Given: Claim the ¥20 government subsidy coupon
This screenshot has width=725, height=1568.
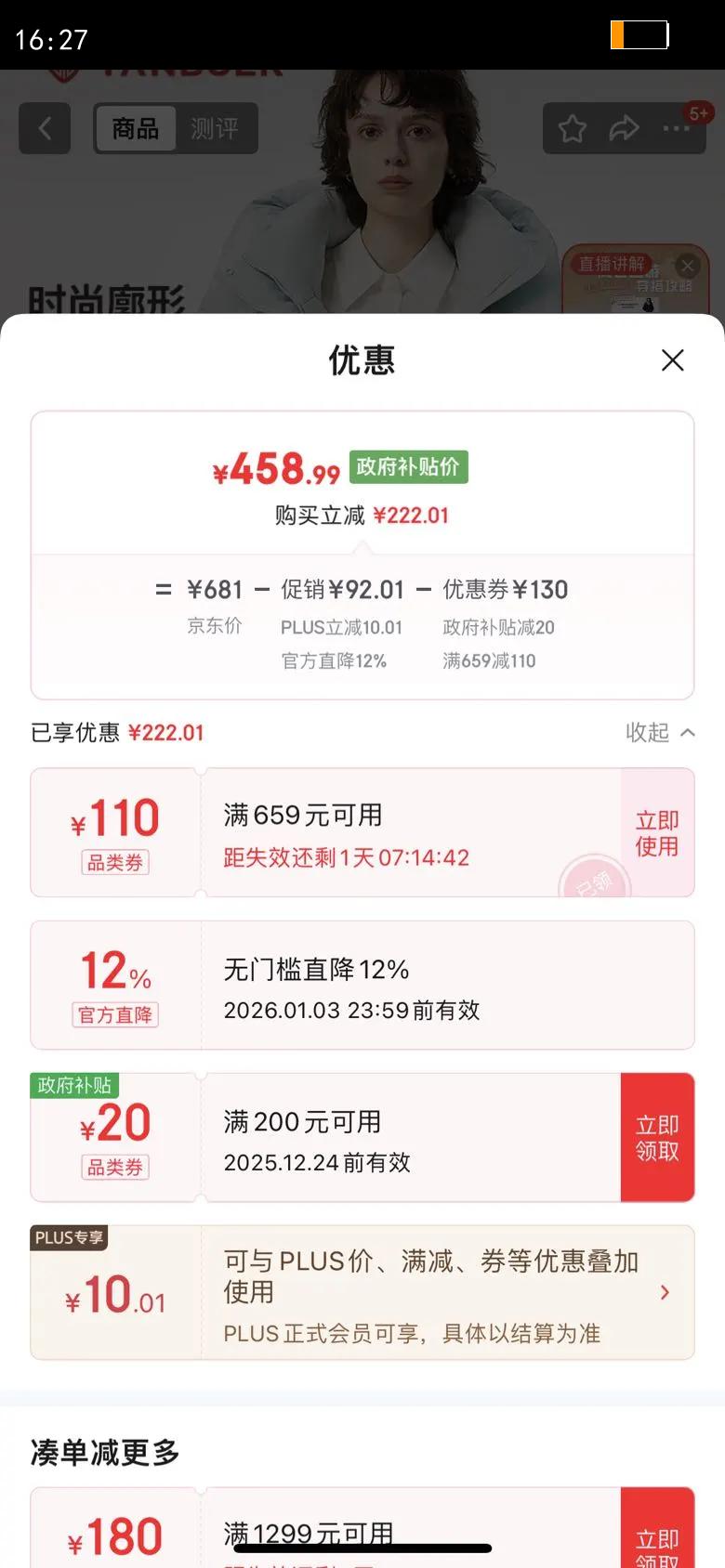Looking at the screenshot, I should pyautogui.click(x=656, y=1136).
